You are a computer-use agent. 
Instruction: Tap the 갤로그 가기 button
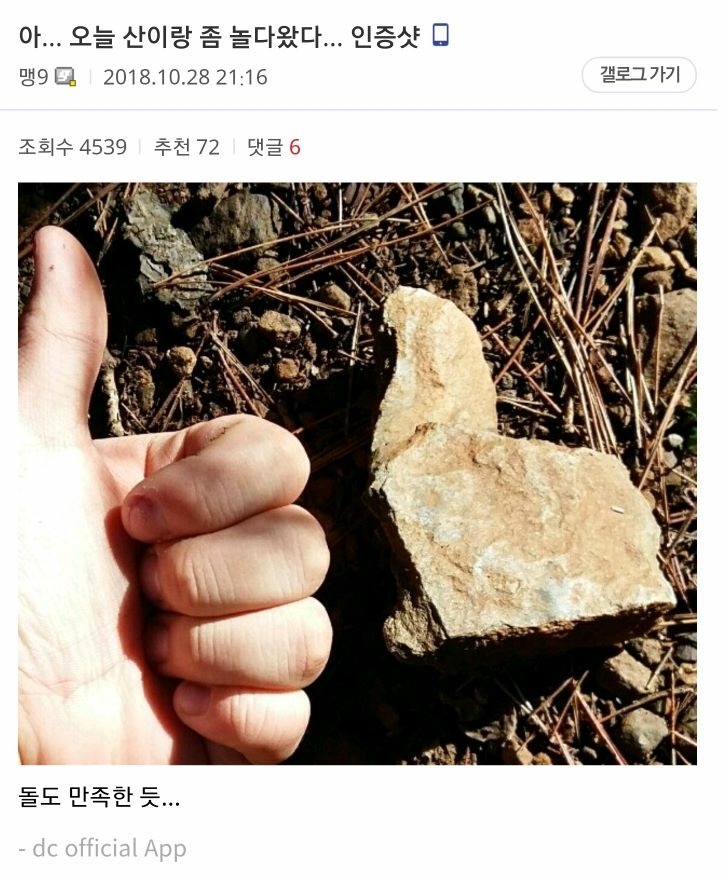click(639, 75)
